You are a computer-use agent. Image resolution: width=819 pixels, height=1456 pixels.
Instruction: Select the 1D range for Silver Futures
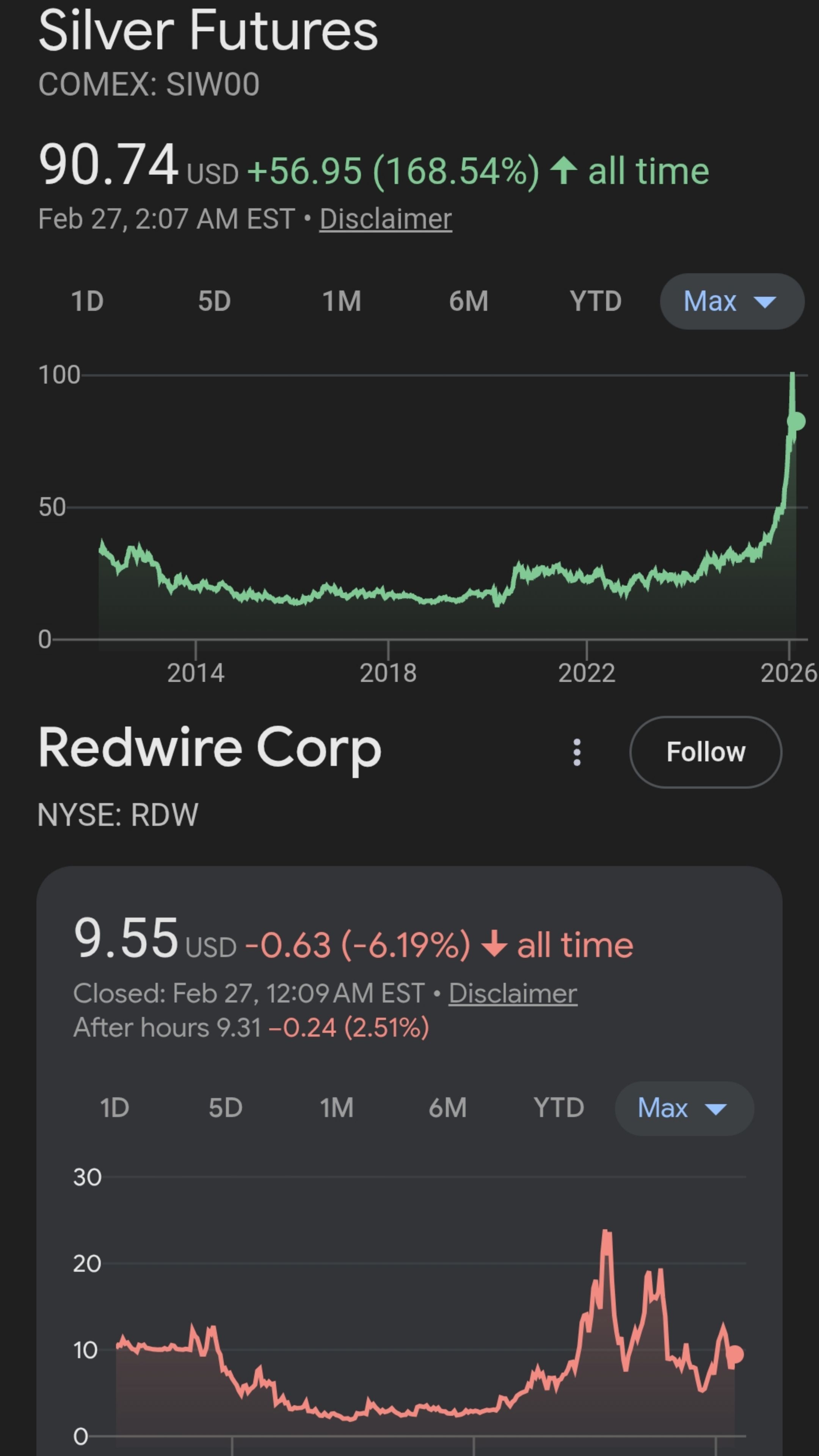click(87, 301)
